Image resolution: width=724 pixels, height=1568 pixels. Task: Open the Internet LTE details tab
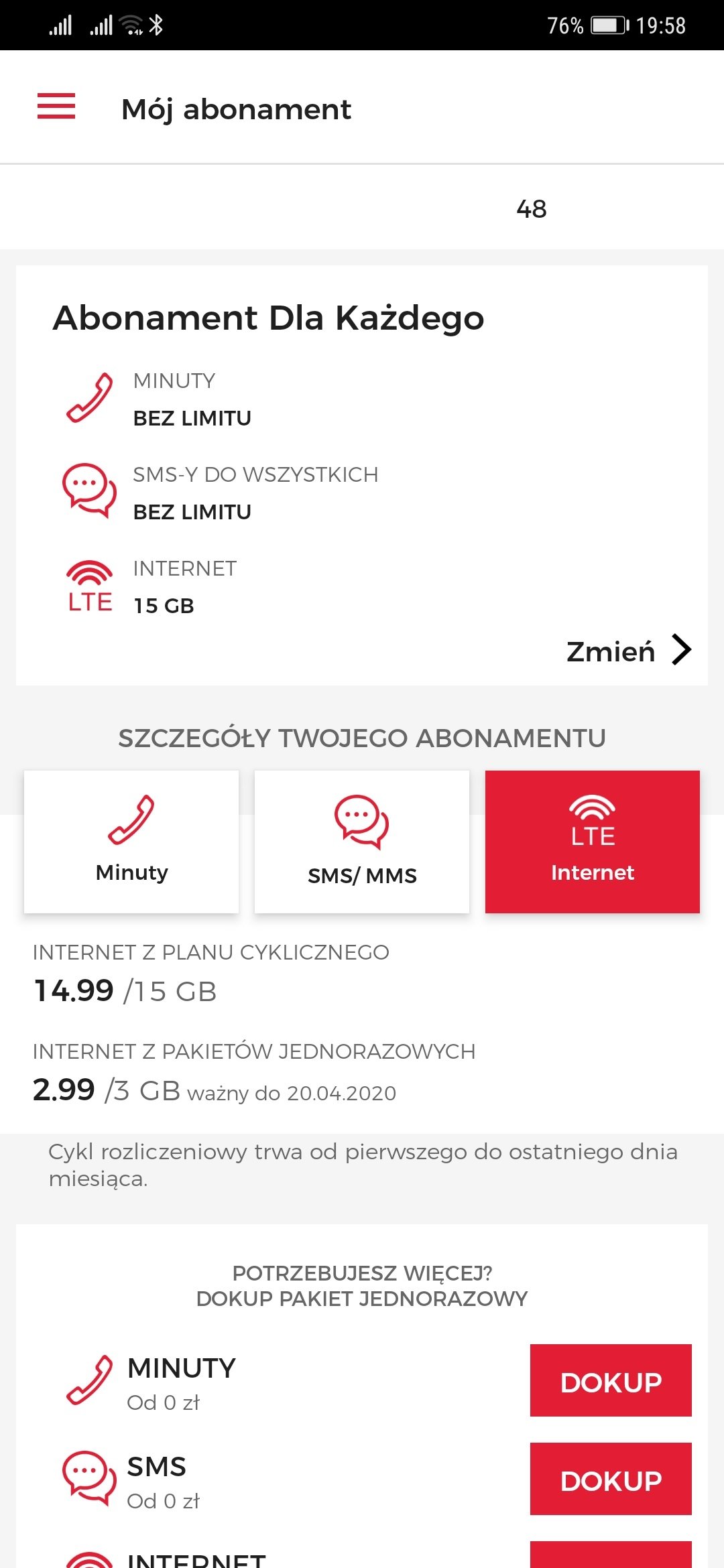pyautogui.click(x=593, y=842)
